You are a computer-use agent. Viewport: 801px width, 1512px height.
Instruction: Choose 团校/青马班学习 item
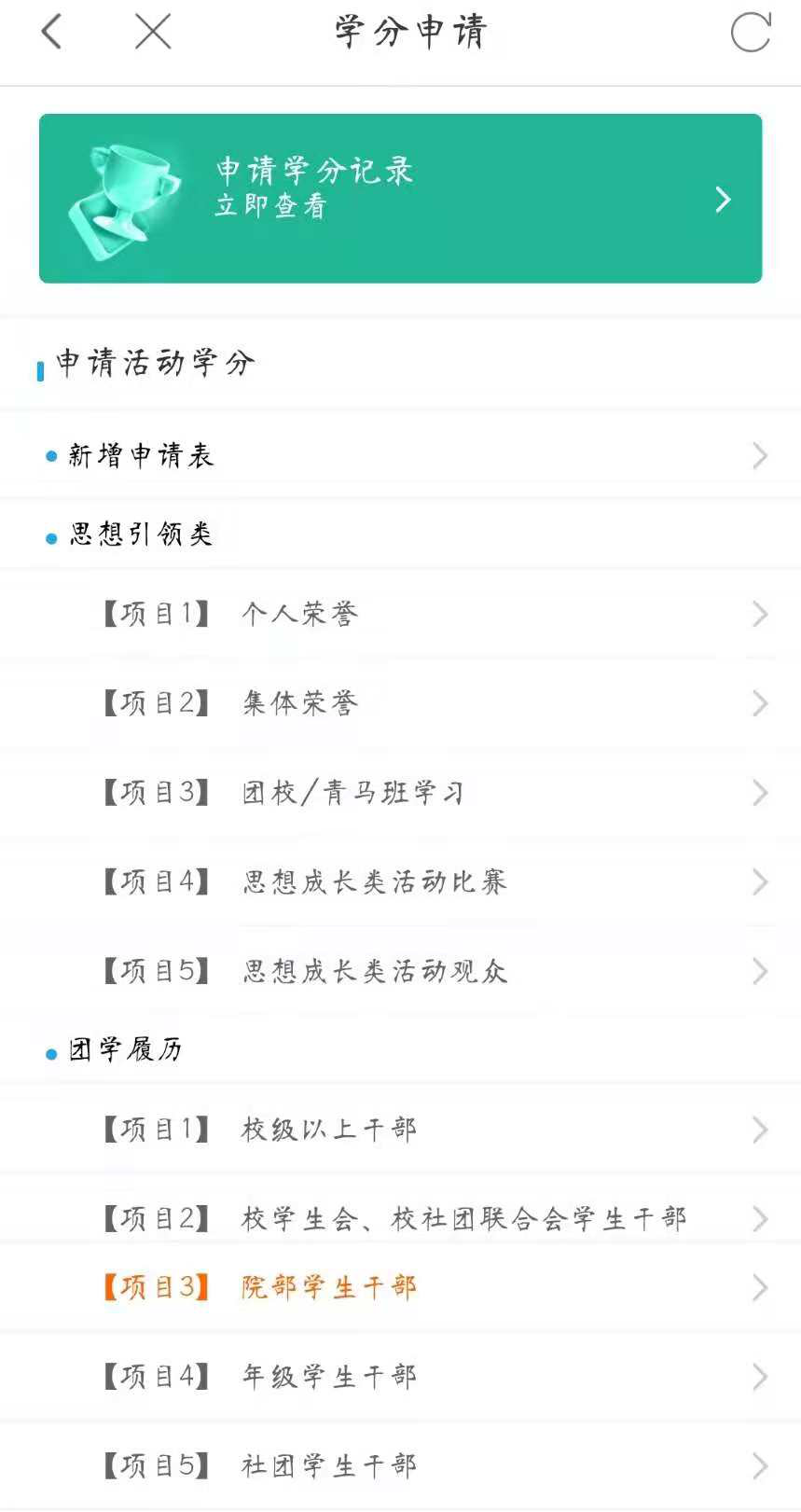pos(400,793)
